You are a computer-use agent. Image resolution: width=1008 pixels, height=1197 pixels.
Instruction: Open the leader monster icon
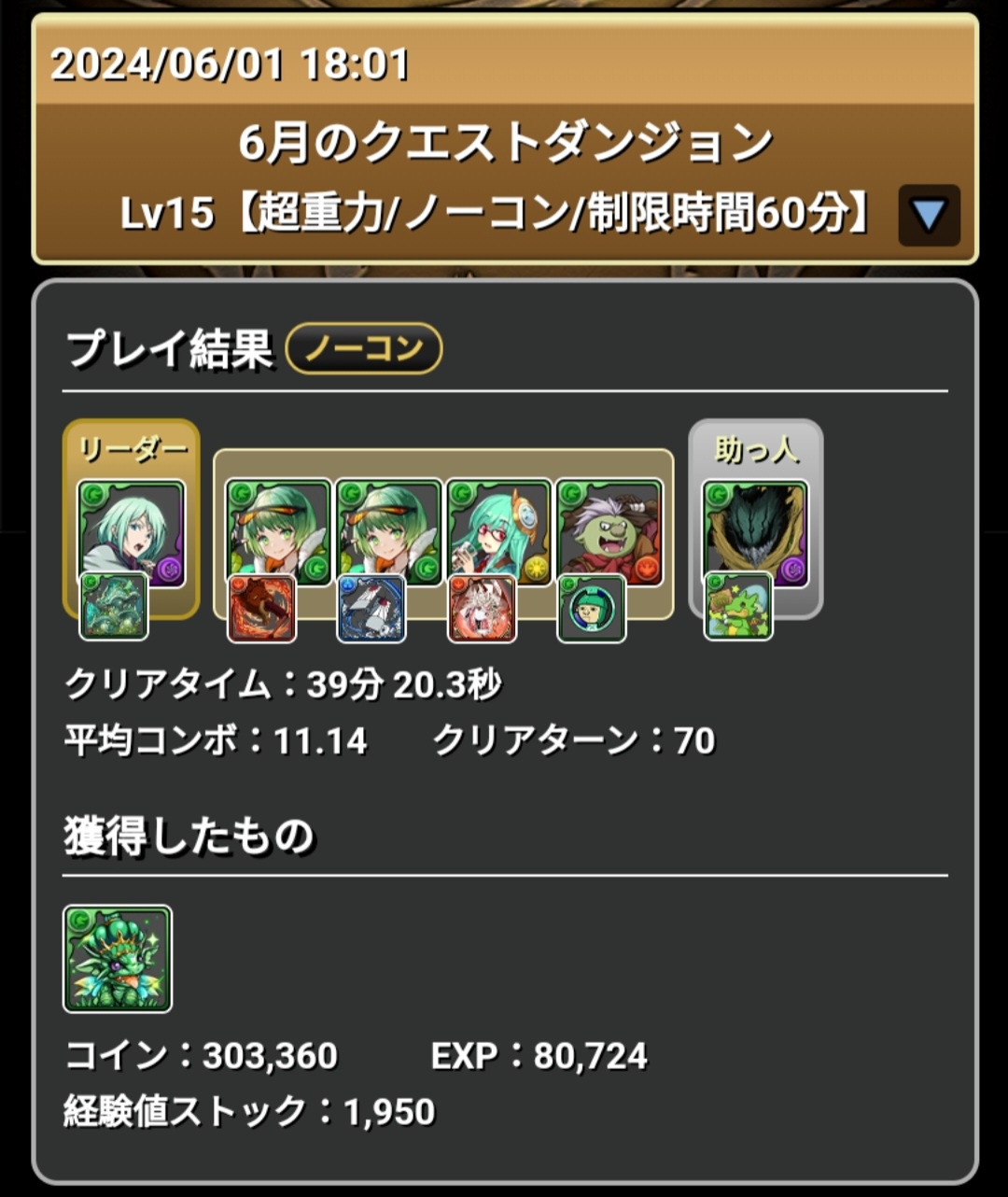(131, 533)
